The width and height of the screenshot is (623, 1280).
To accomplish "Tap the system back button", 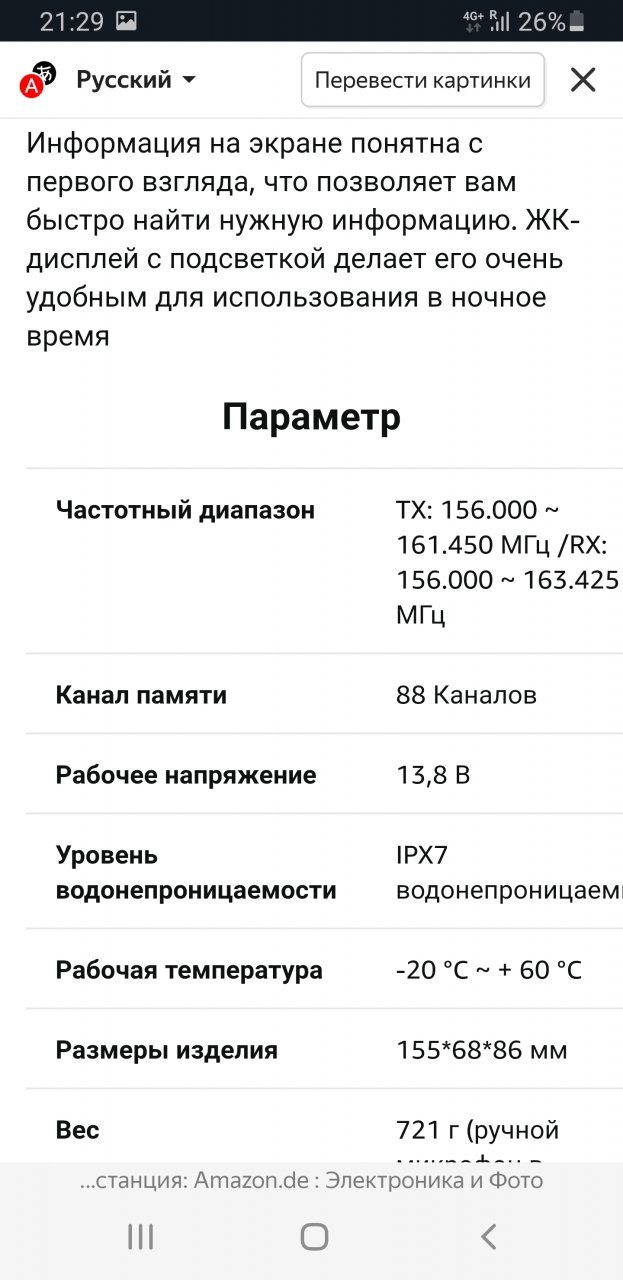I will (488, 1237).
